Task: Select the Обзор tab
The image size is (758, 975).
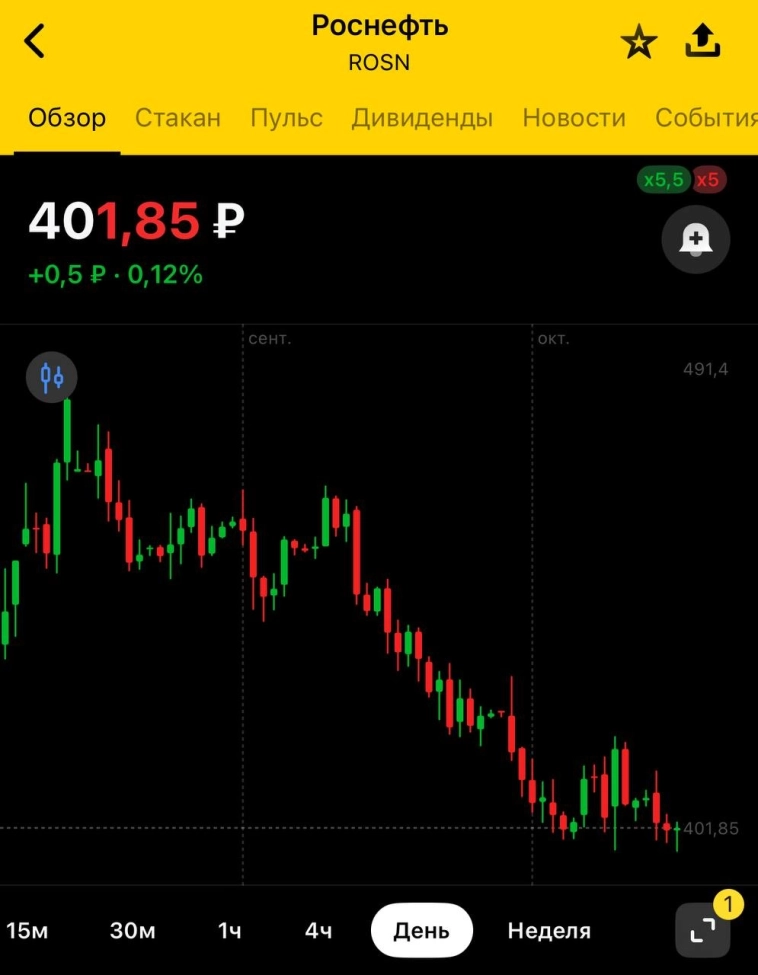Action: (x=67, y=118)
